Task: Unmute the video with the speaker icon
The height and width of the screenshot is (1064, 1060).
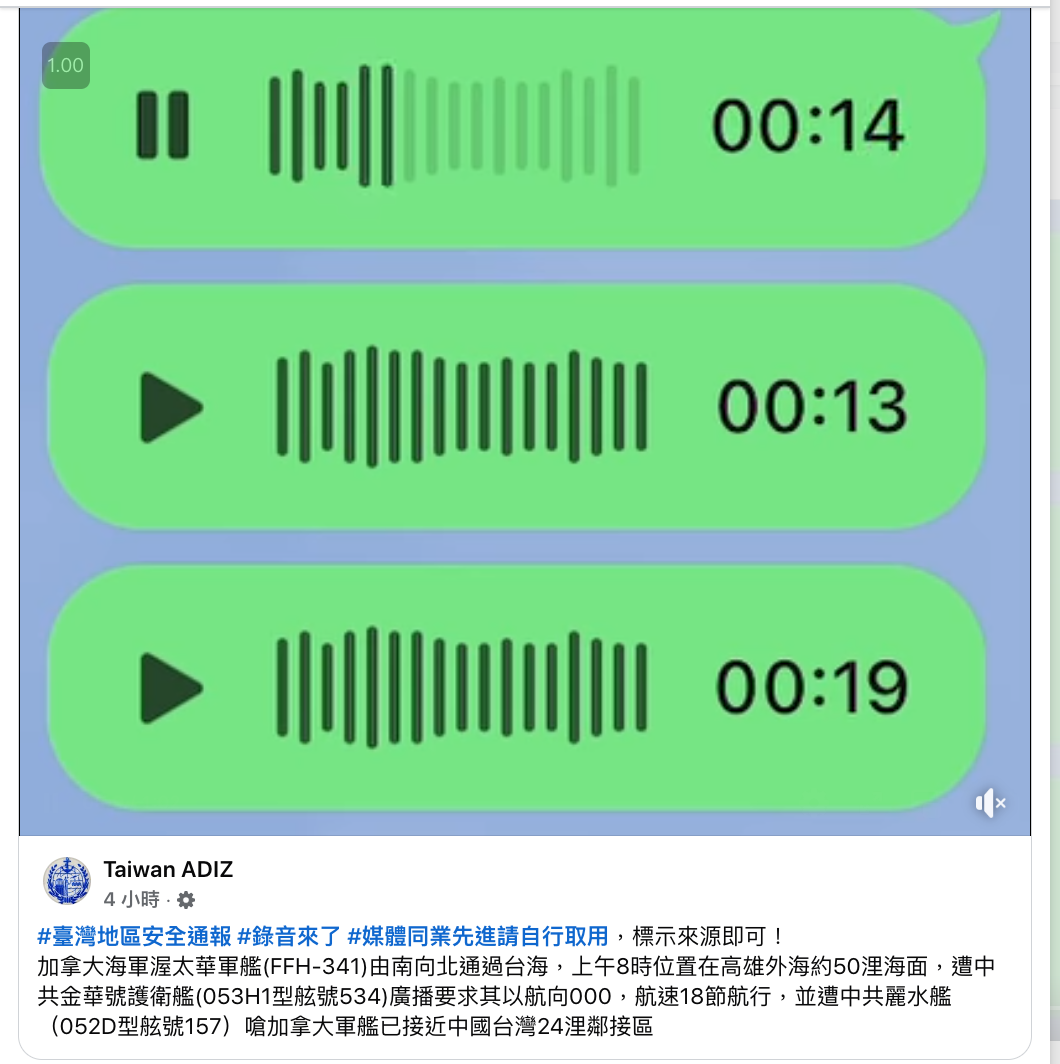Action: (x=989, y=803)
